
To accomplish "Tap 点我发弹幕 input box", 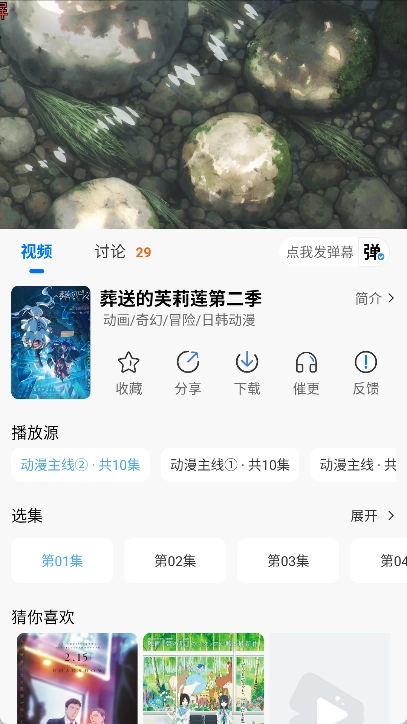I will click(x=319, y=252).
